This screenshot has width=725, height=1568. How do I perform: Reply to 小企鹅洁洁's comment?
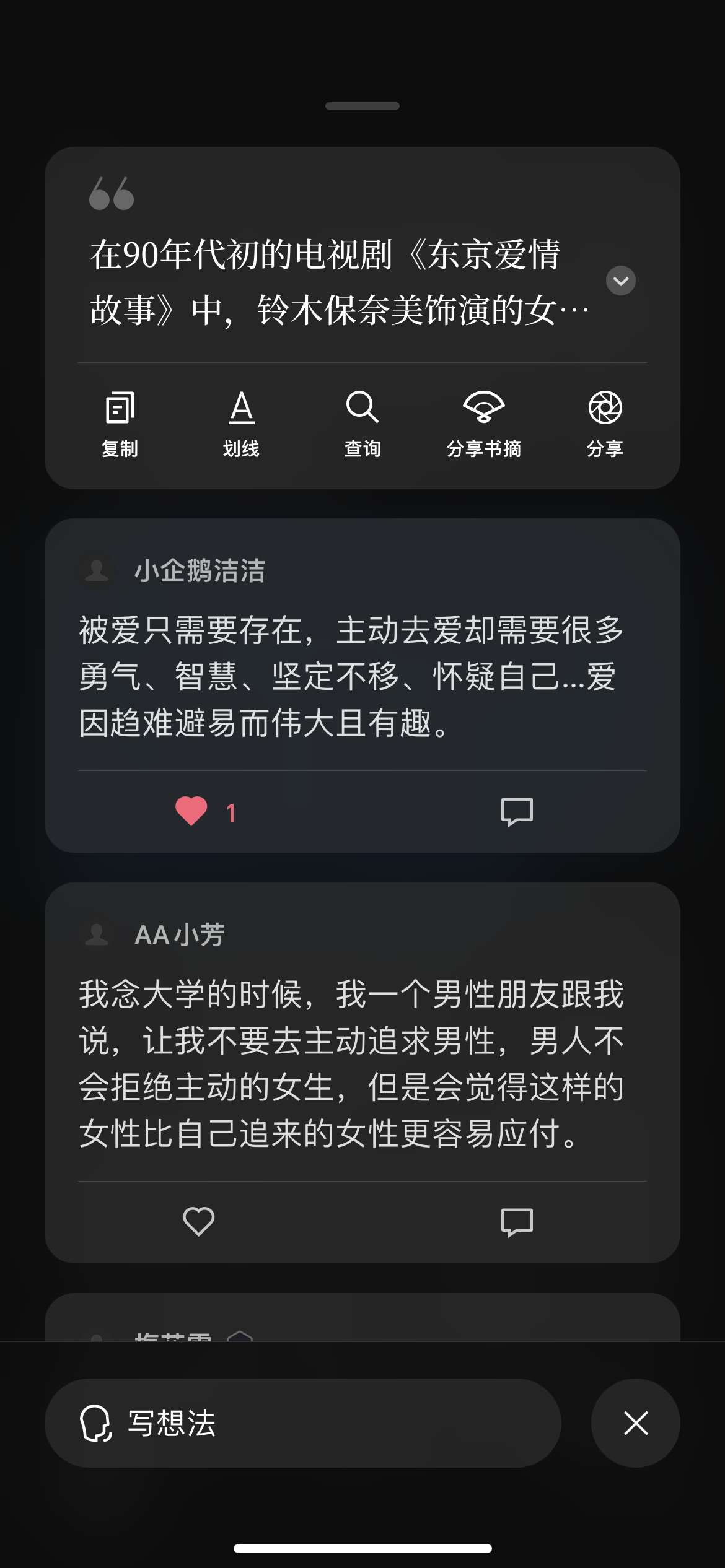pos(517,812)
